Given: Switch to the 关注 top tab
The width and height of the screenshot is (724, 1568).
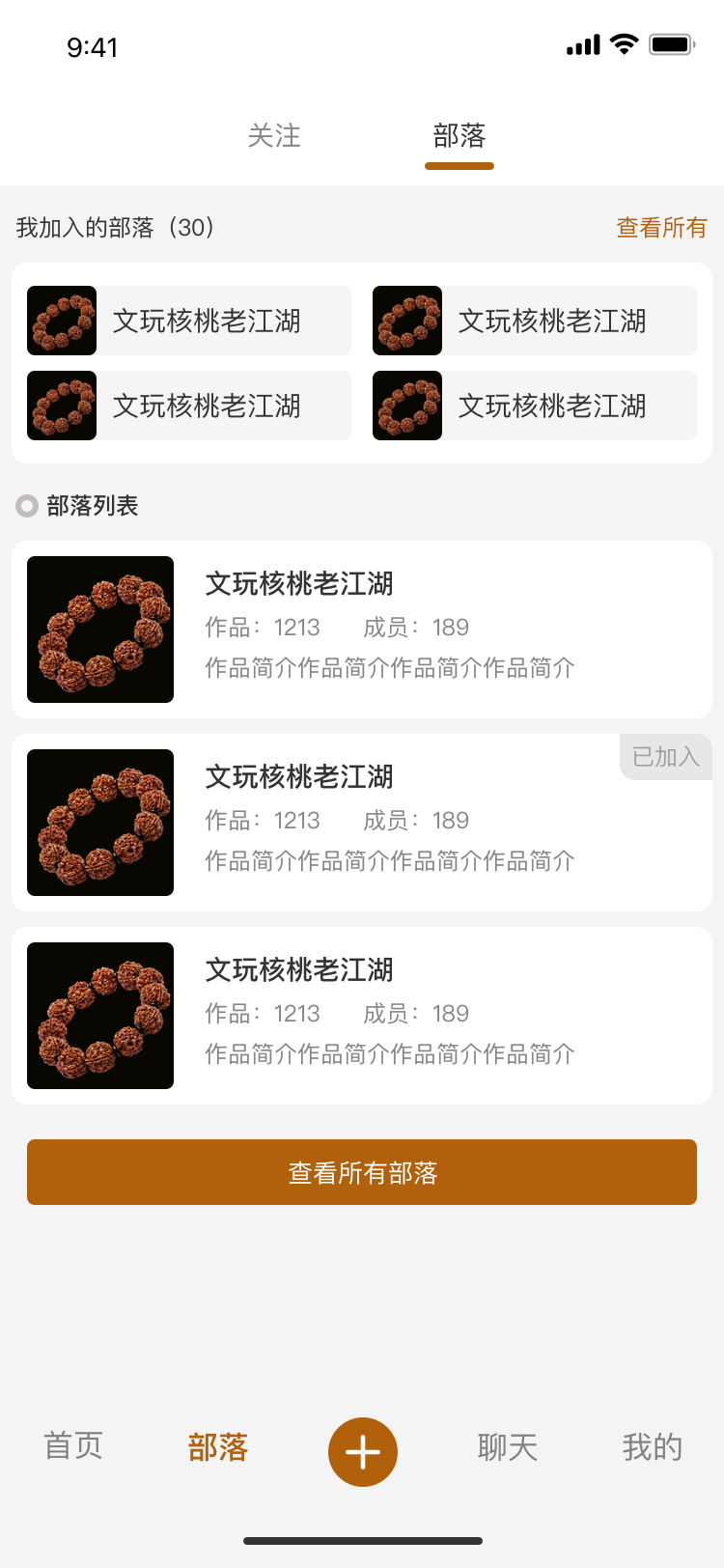Looking at the screenshot, I should pyautogui.click(x=274, y=136).
